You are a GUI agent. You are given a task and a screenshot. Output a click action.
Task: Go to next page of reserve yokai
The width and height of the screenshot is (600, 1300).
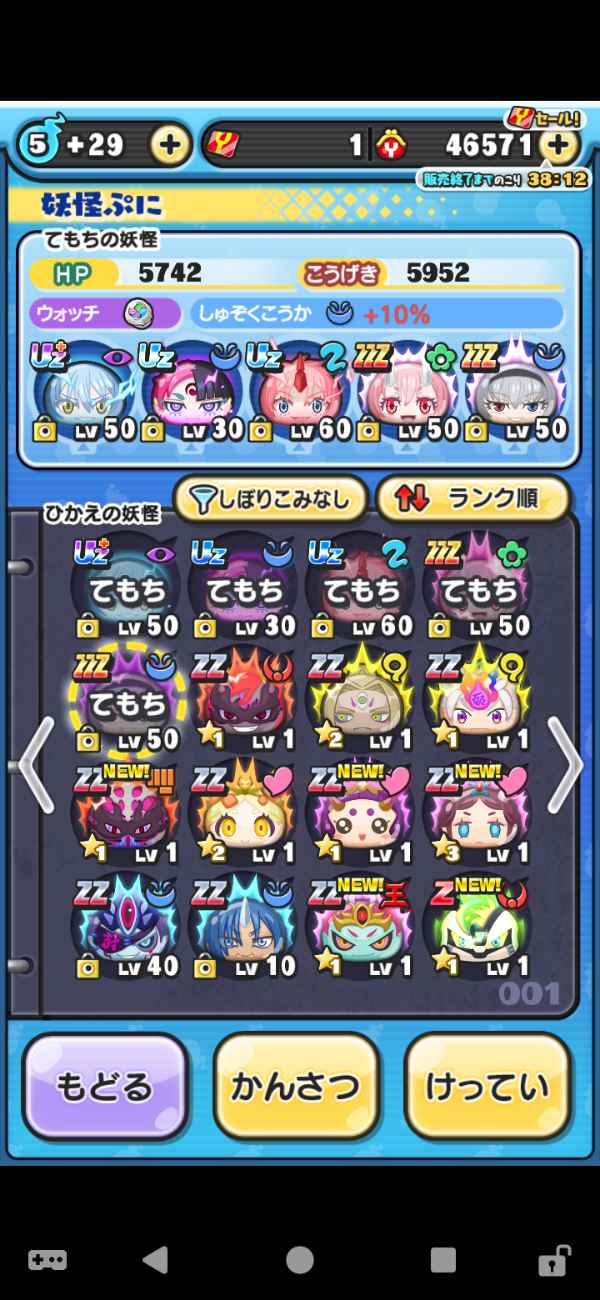point(564,765)
